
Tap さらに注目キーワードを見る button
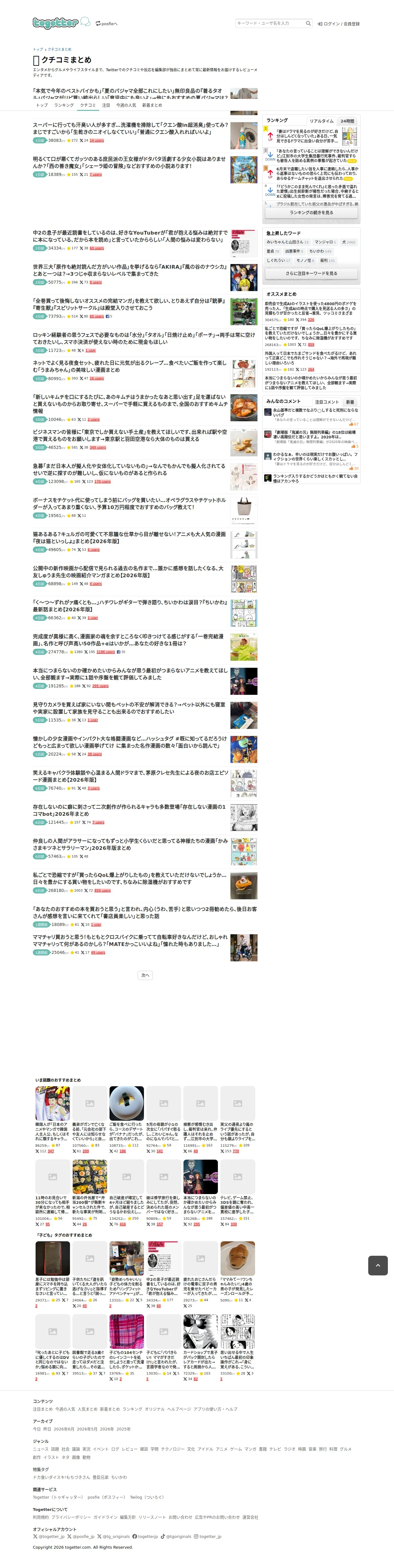[311, 273]
